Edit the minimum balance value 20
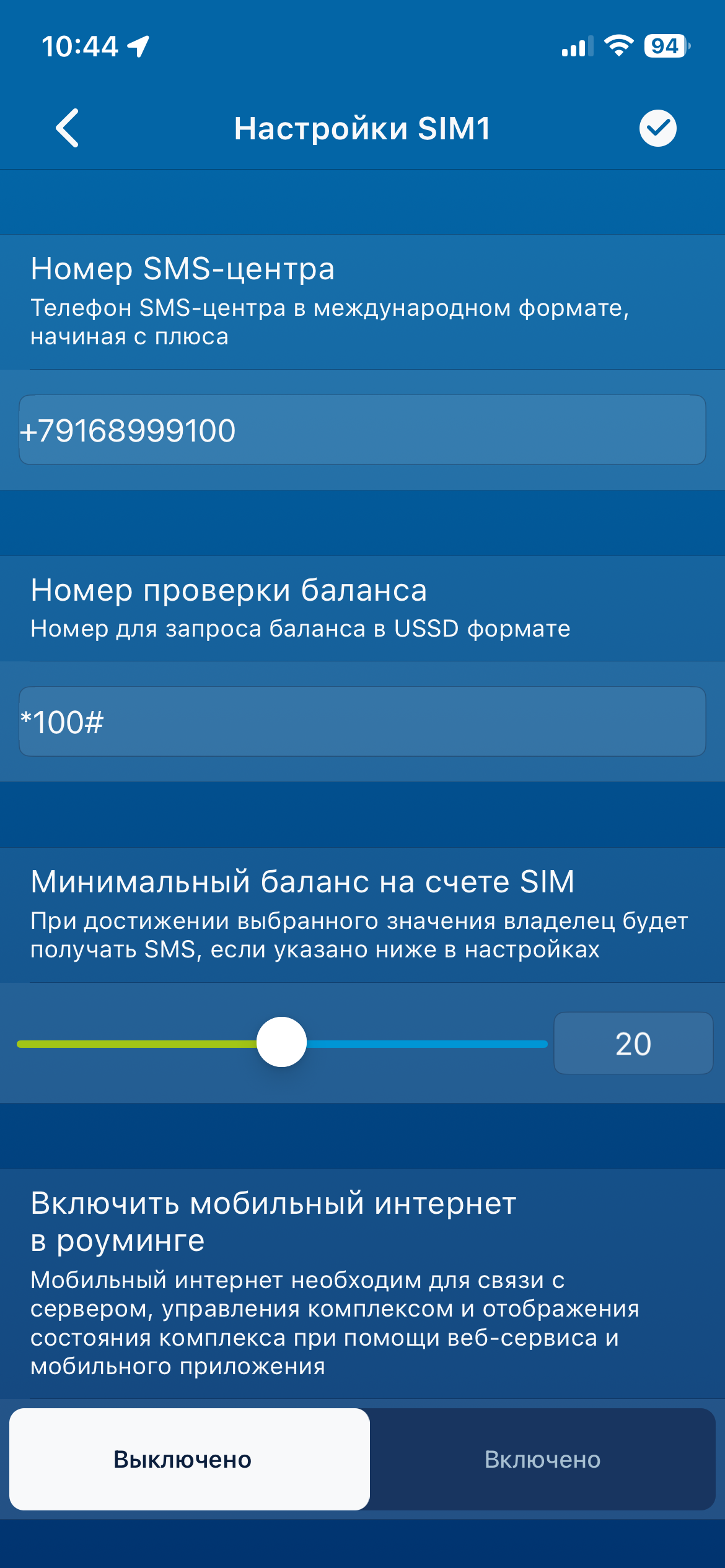This screenshot has height=1568, width=725. tap(633, 1043)
